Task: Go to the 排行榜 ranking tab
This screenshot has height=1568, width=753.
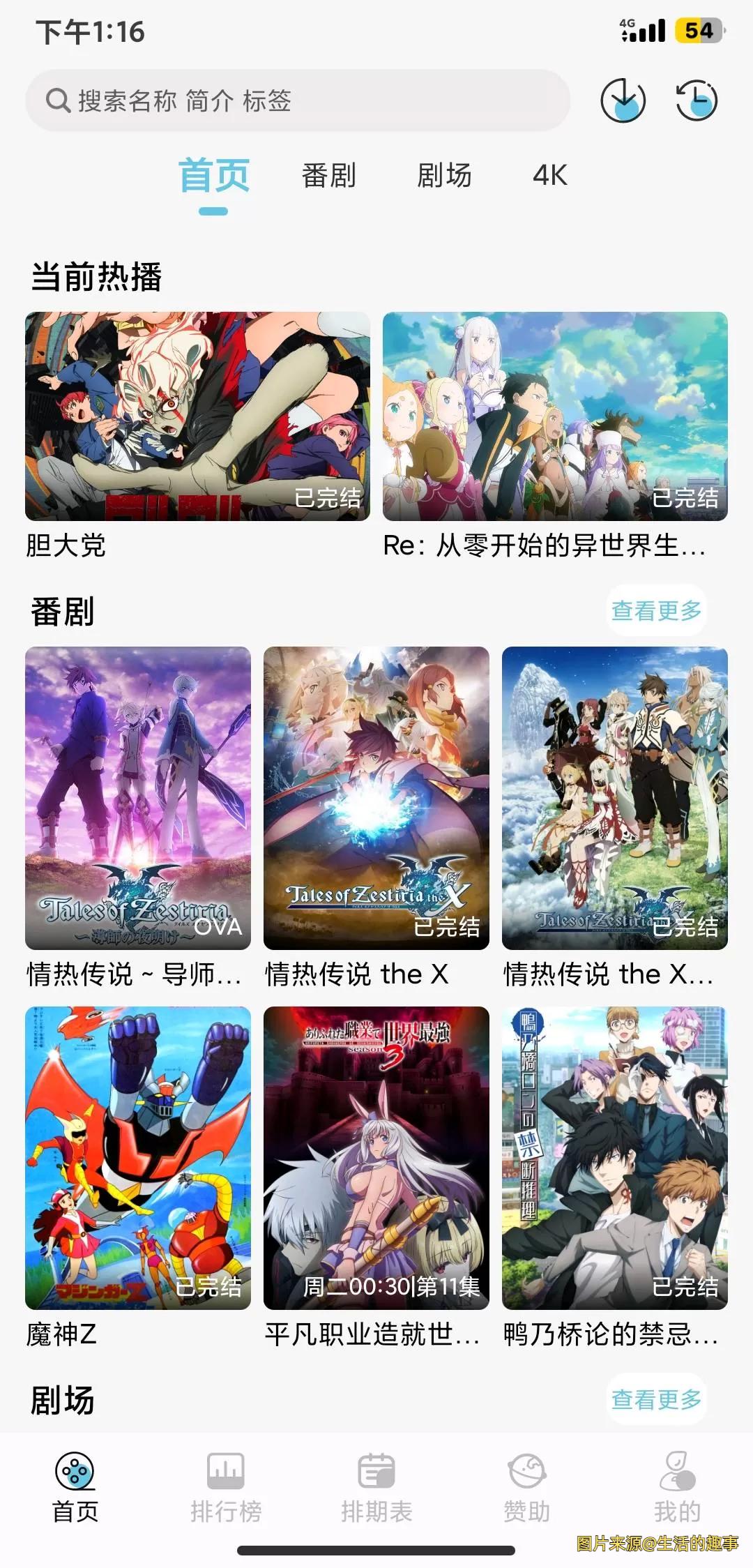Action: tap(226, 1487)
